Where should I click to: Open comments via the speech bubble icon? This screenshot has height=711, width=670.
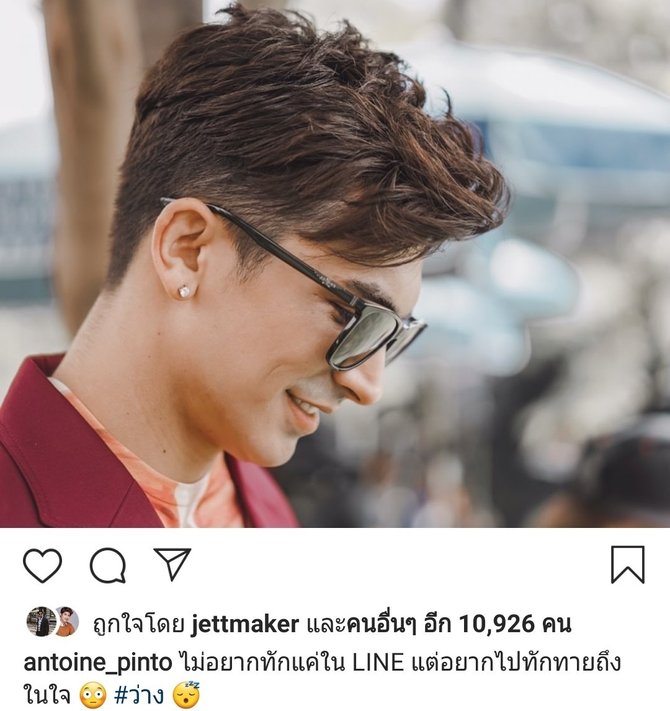click(107, 565)
